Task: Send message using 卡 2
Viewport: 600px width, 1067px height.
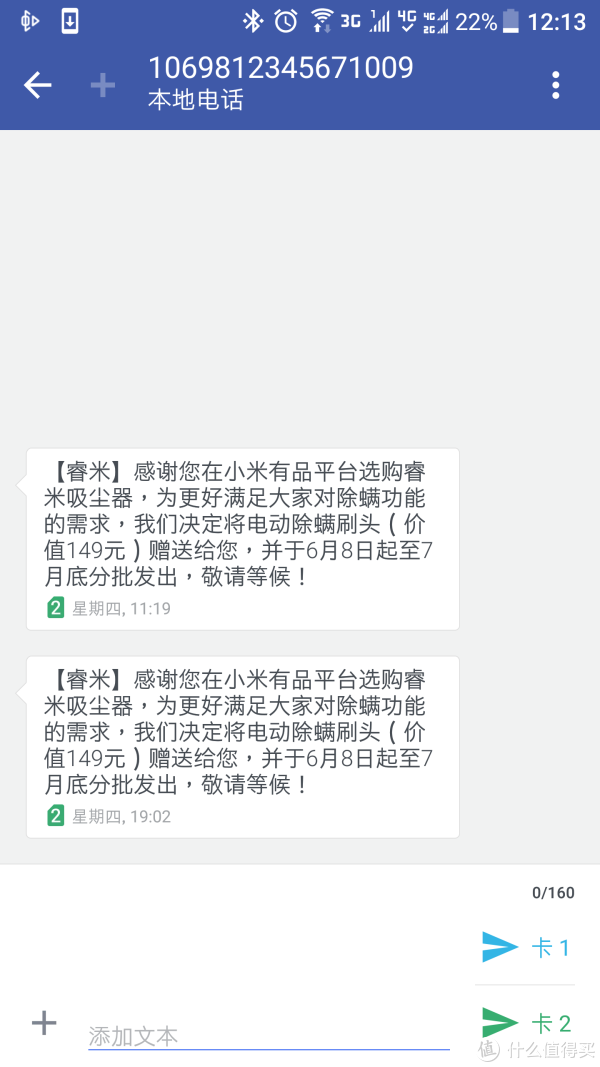Action: click(525, 1023)
